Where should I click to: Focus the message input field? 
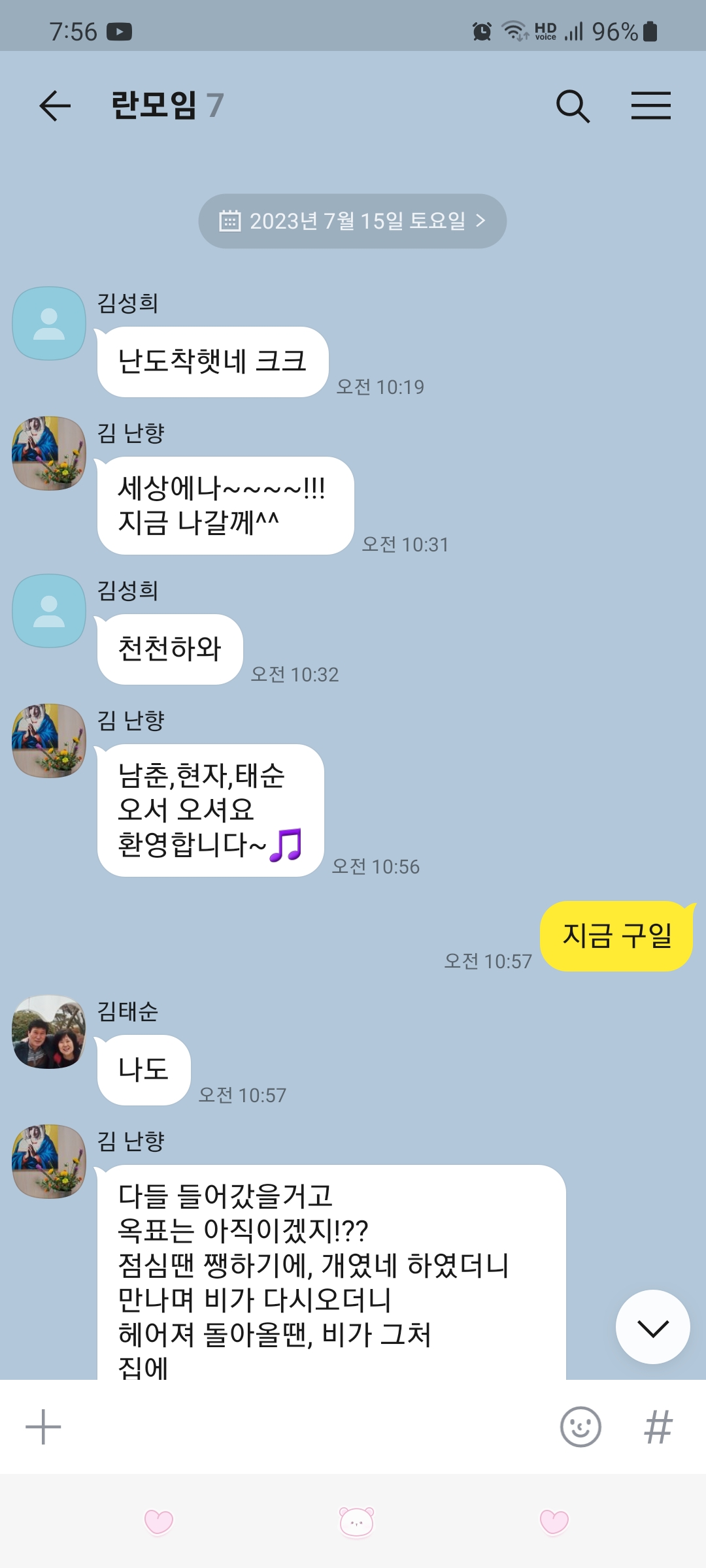coord(311,1427)
